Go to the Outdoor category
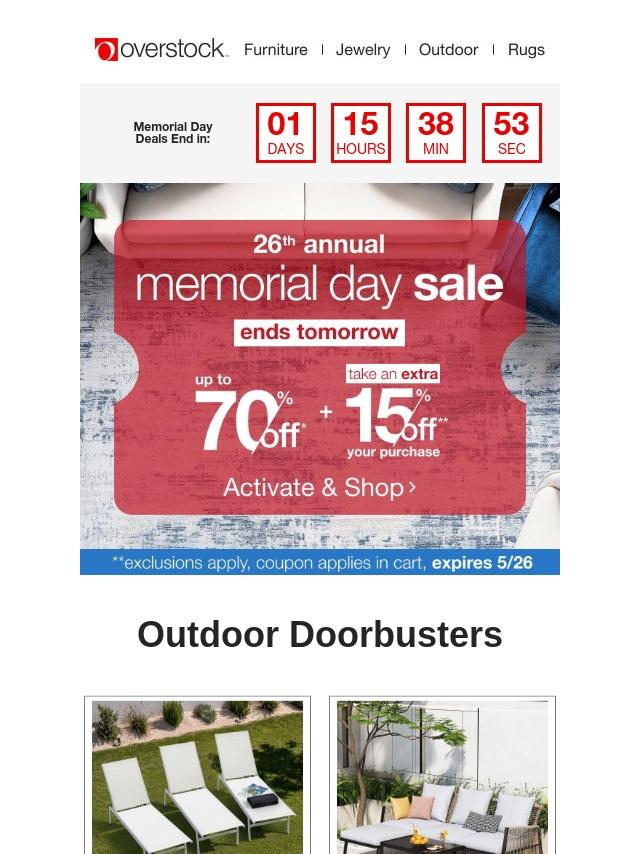The image size is (640, 854). pyautogui.click(x=448, y=49)
